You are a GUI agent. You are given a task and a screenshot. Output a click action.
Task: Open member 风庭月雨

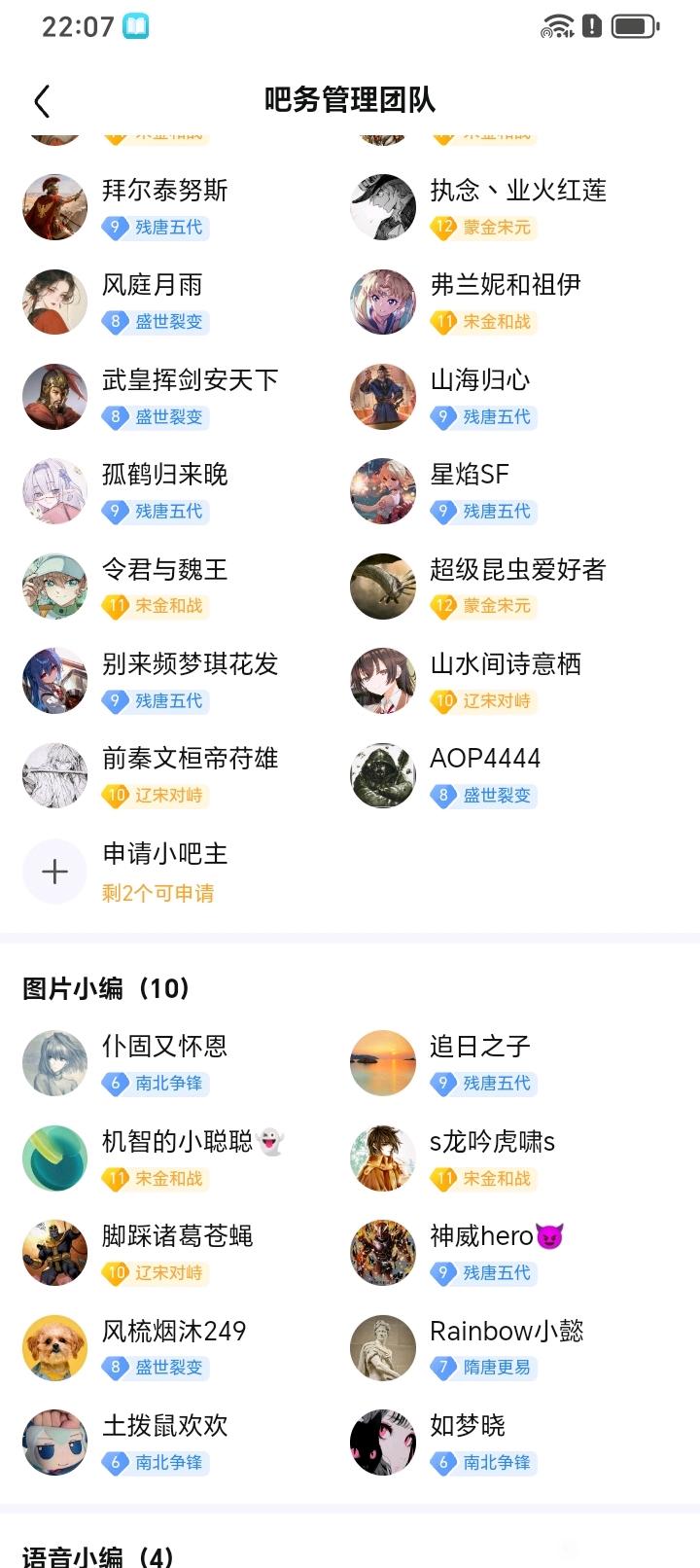(152, 285)
